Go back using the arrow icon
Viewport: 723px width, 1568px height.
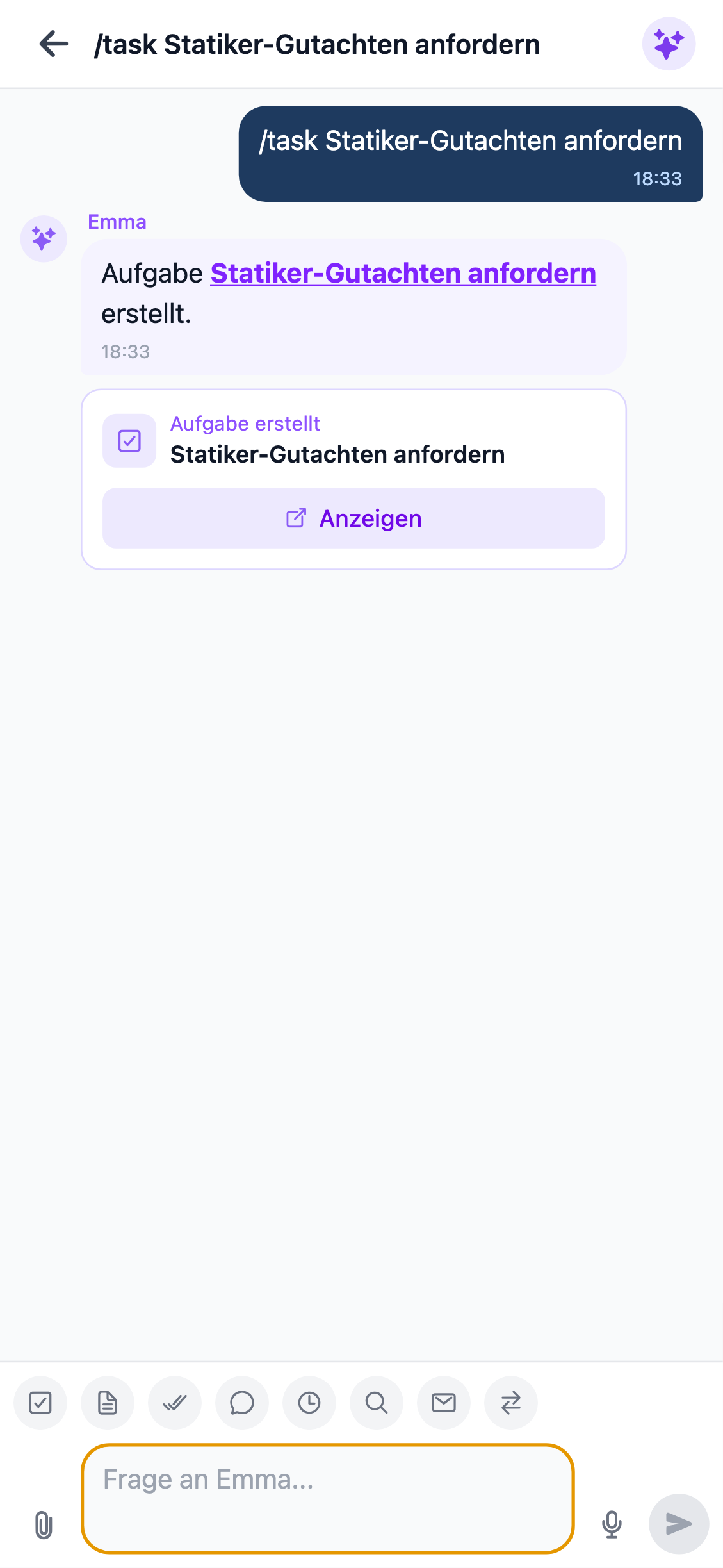click(54, 44)
